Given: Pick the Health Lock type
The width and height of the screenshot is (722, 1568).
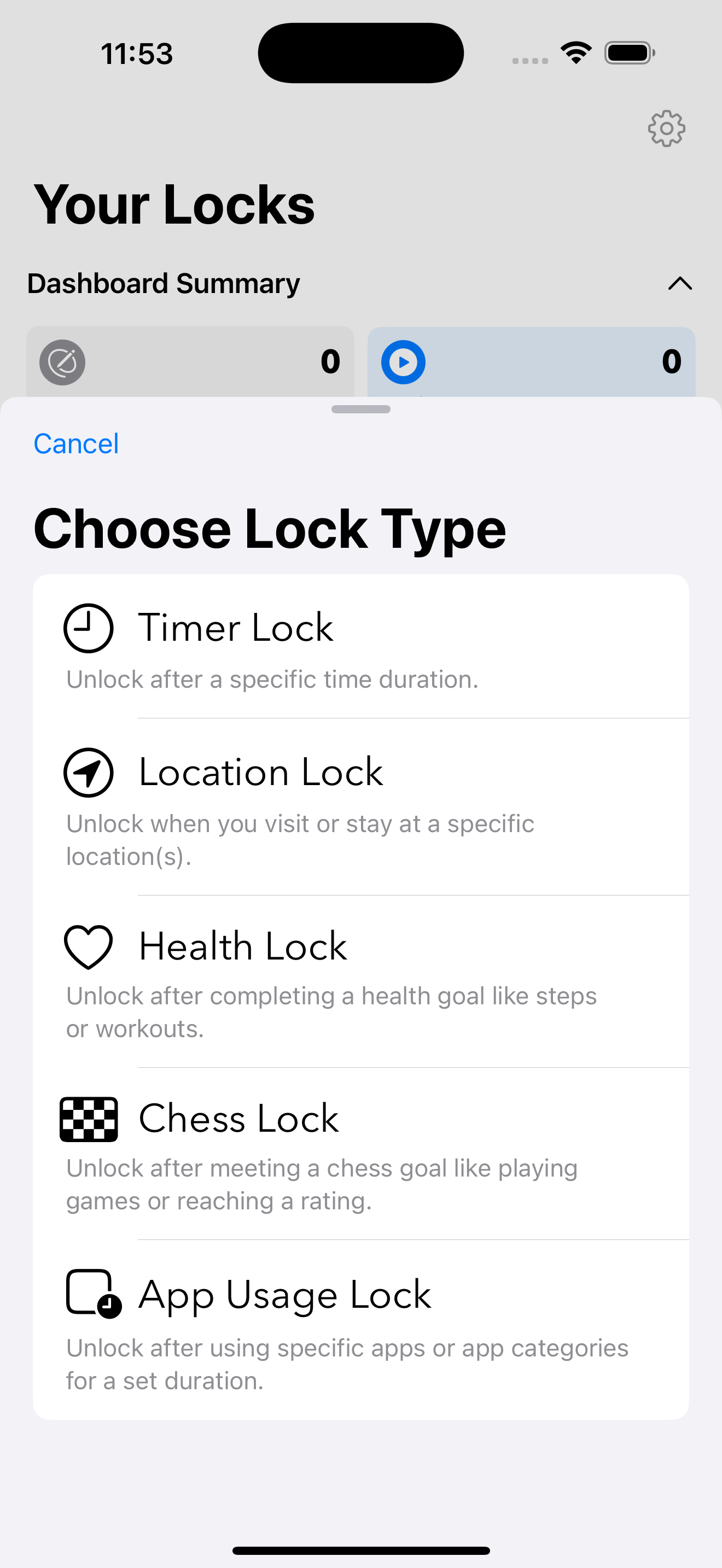Looking at the screenshot, I should pyautogui.click(x=360, y=980).
